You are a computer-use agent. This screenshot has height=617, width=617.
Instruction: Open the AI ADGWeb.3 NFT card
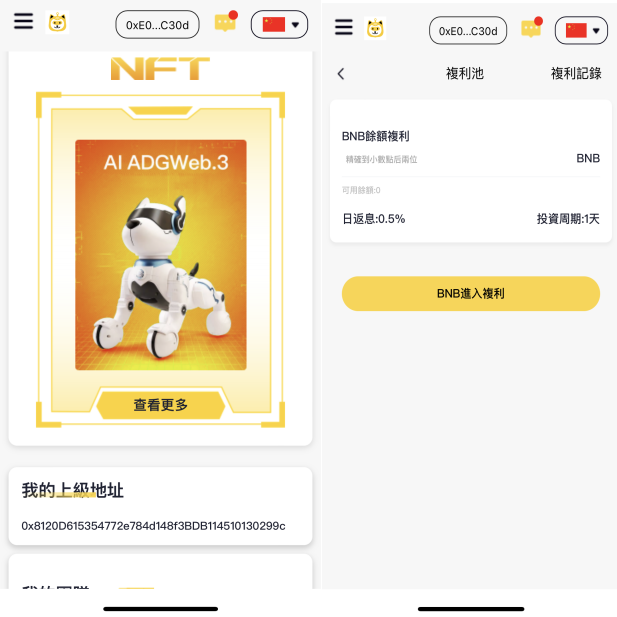[160, 254]
